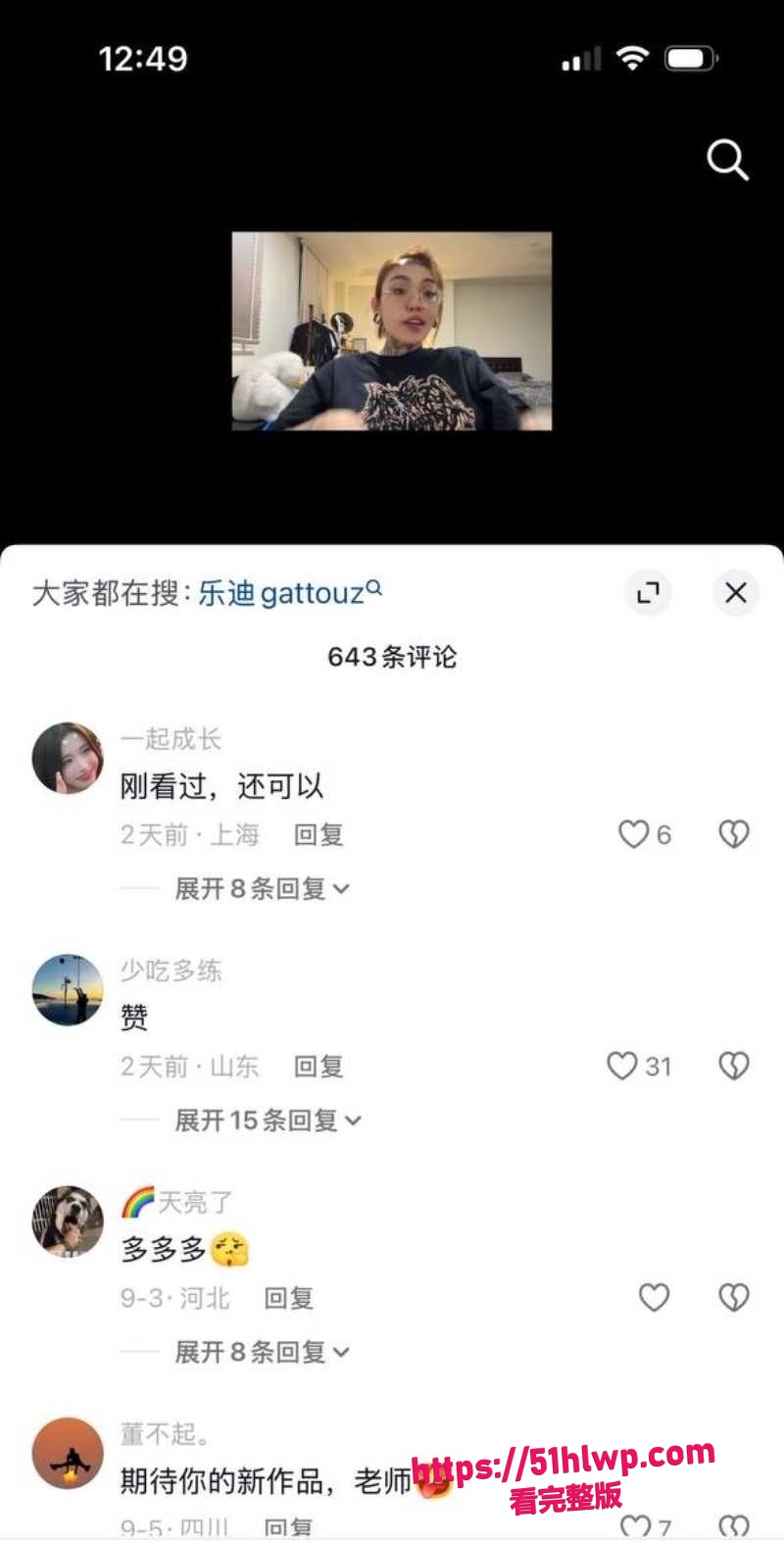Expand 8 replies under 天亮了's comment
This screenshot has width=784, height=1542.
tap(262, 1352)
